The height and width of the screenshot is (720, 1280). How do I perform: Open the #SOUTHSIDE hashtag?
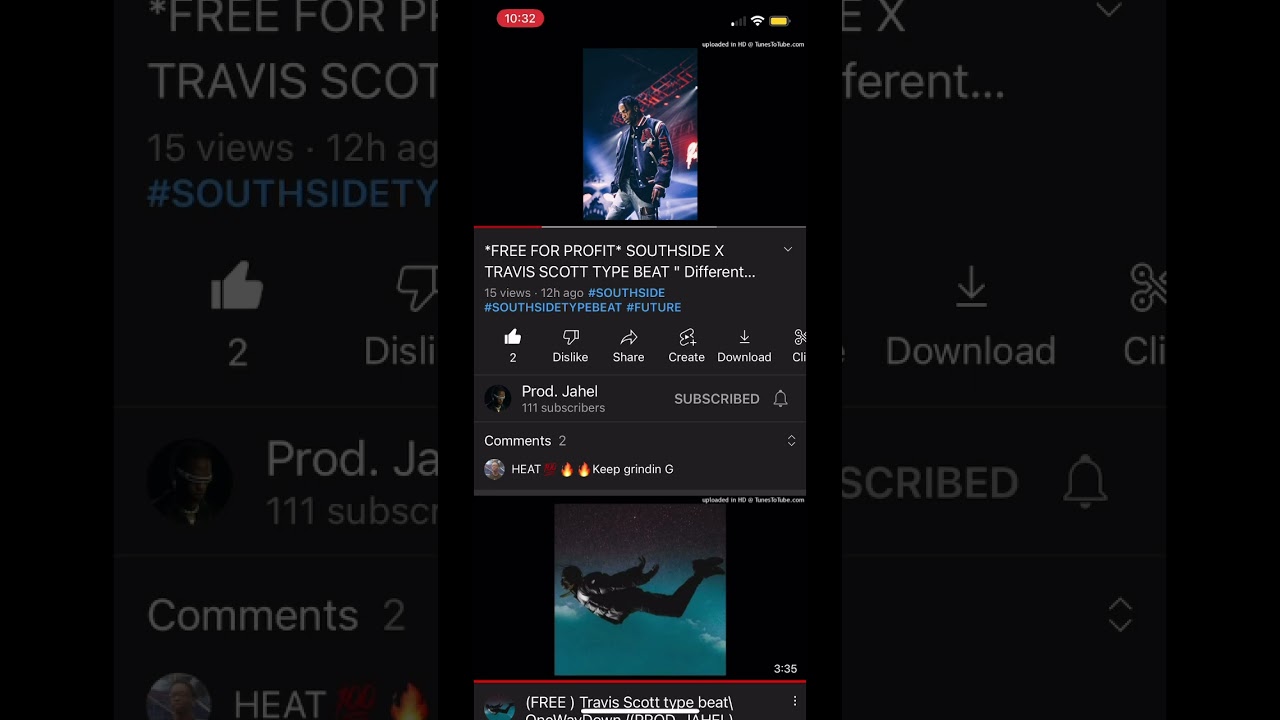point(626,293)
